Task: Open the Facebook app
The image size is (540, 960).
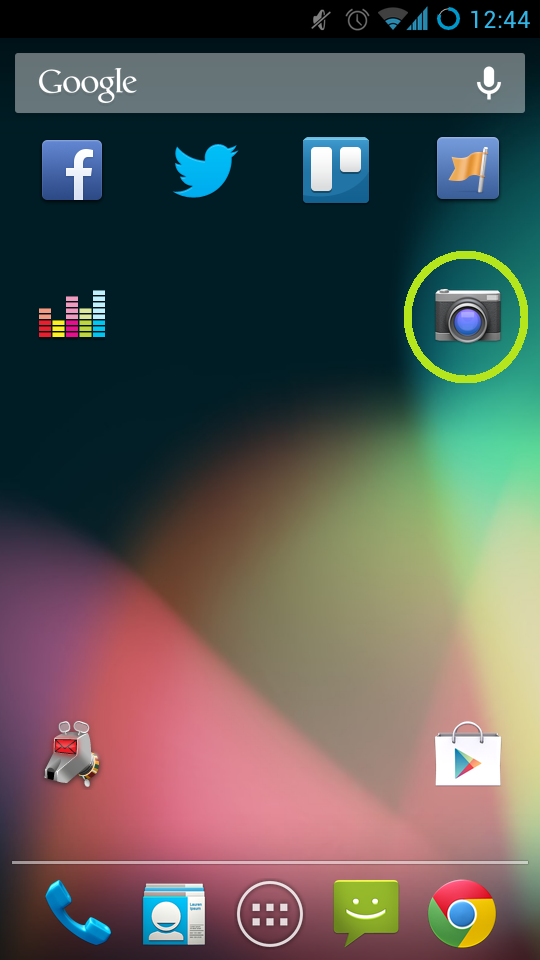Action: (x=72, y=170)
